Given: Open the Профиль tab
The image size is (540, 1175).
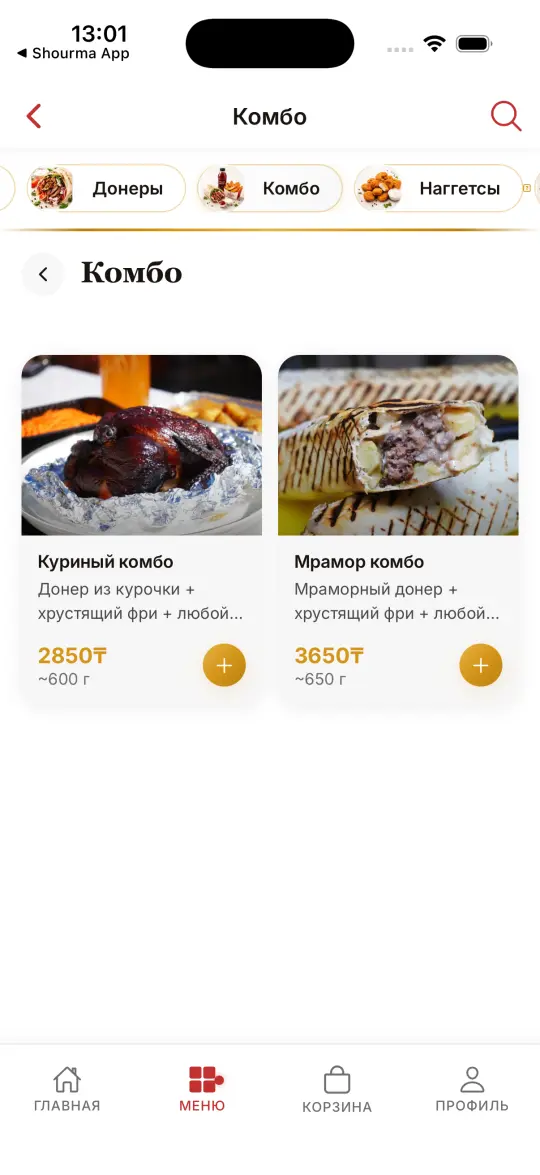Looking at the screenshot, I should tap(472, 1089).
